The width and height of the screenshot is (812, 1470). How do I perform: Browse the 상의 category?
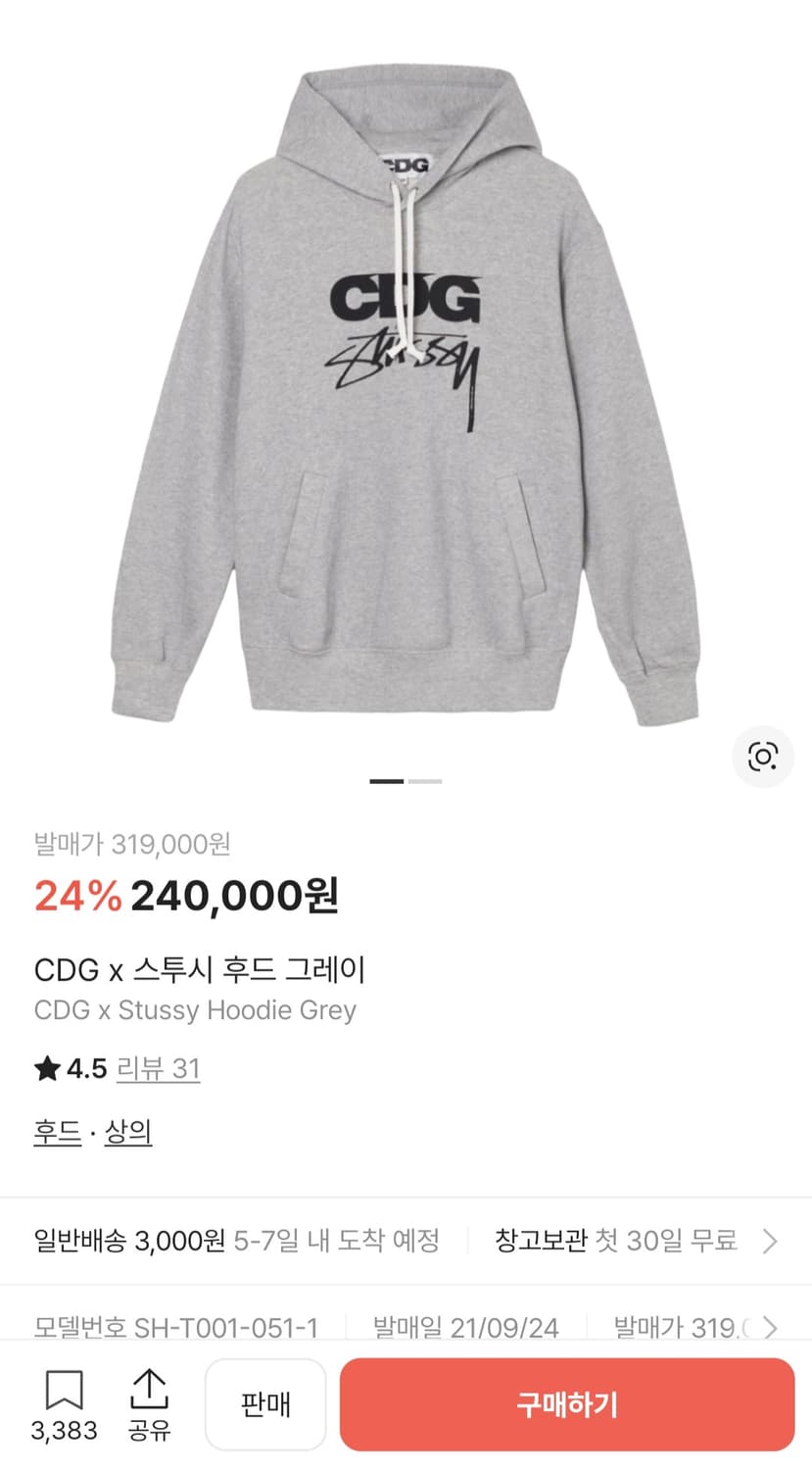pyautogui.click(x=127, y=1132)
